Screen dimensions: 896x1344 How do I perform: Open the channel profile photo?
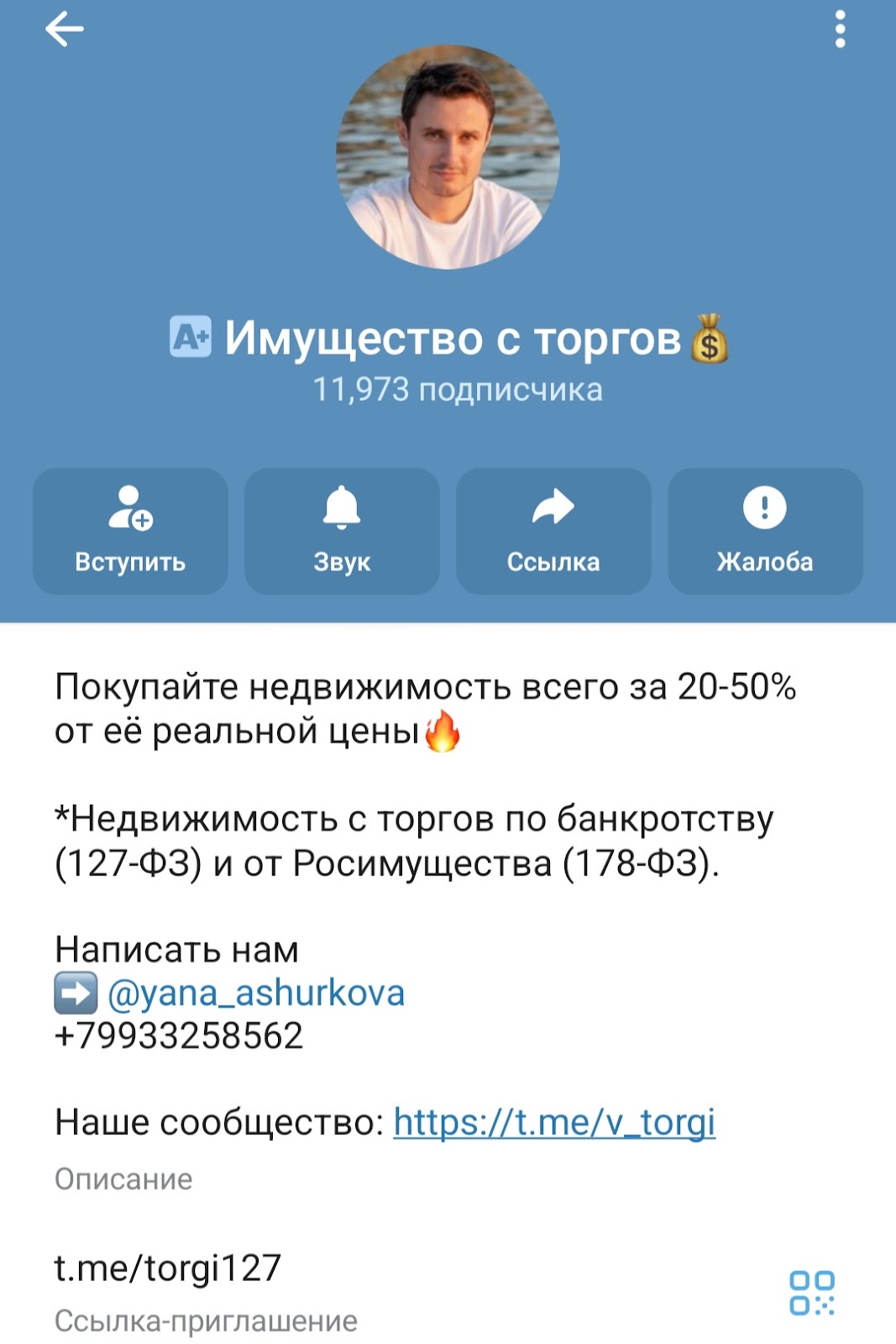[448, 158]
